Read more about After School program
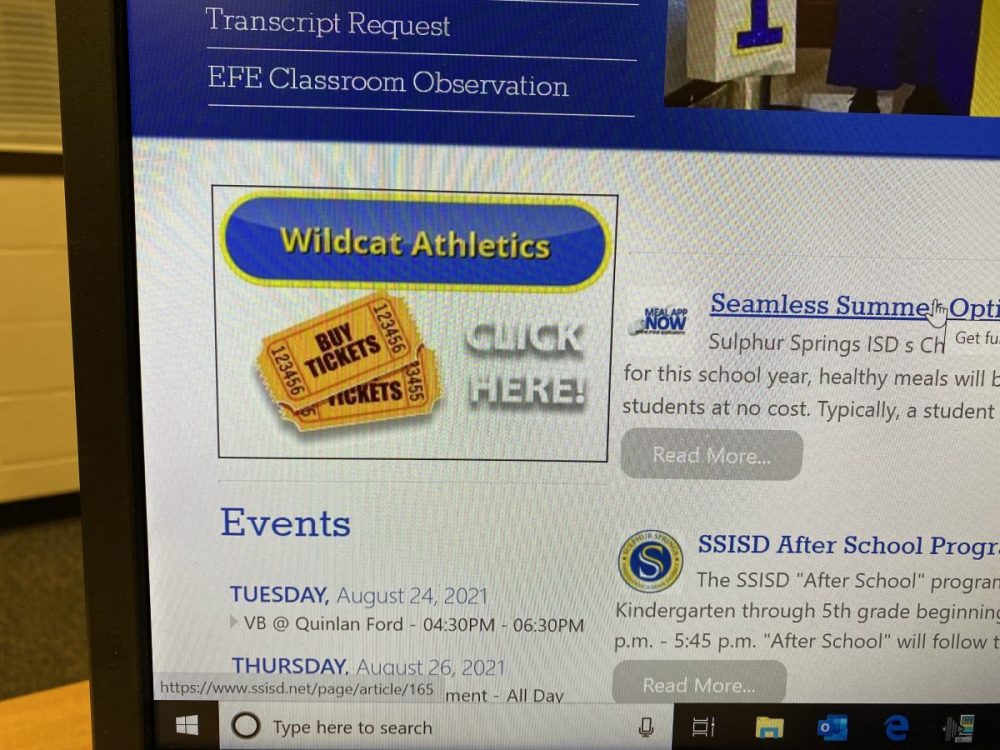This screenshot has width=1000, height=750. (x=698, y=685)
